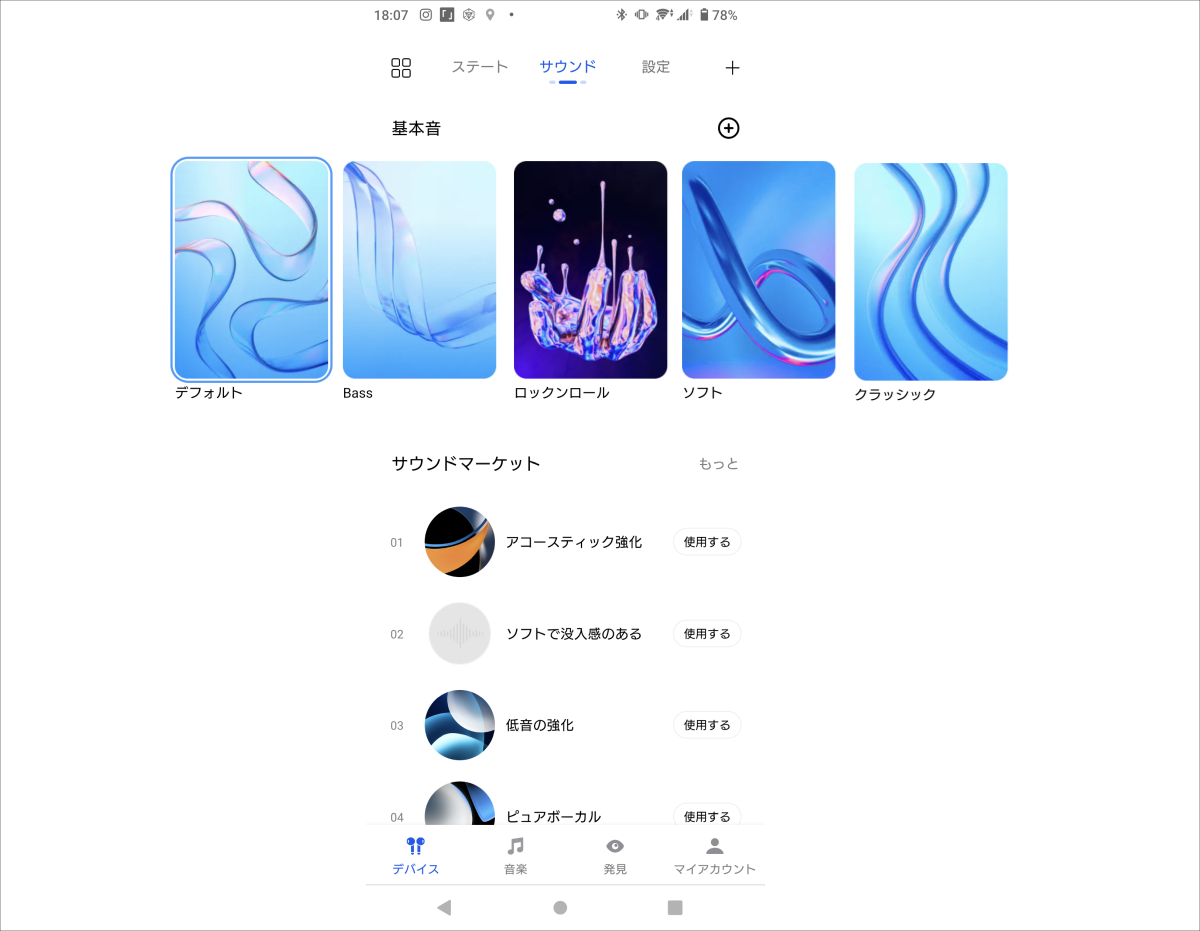Switch to the ステート tab
Image resolution: width=1200 pixels, height=931 pixels.
pos(480,67)
